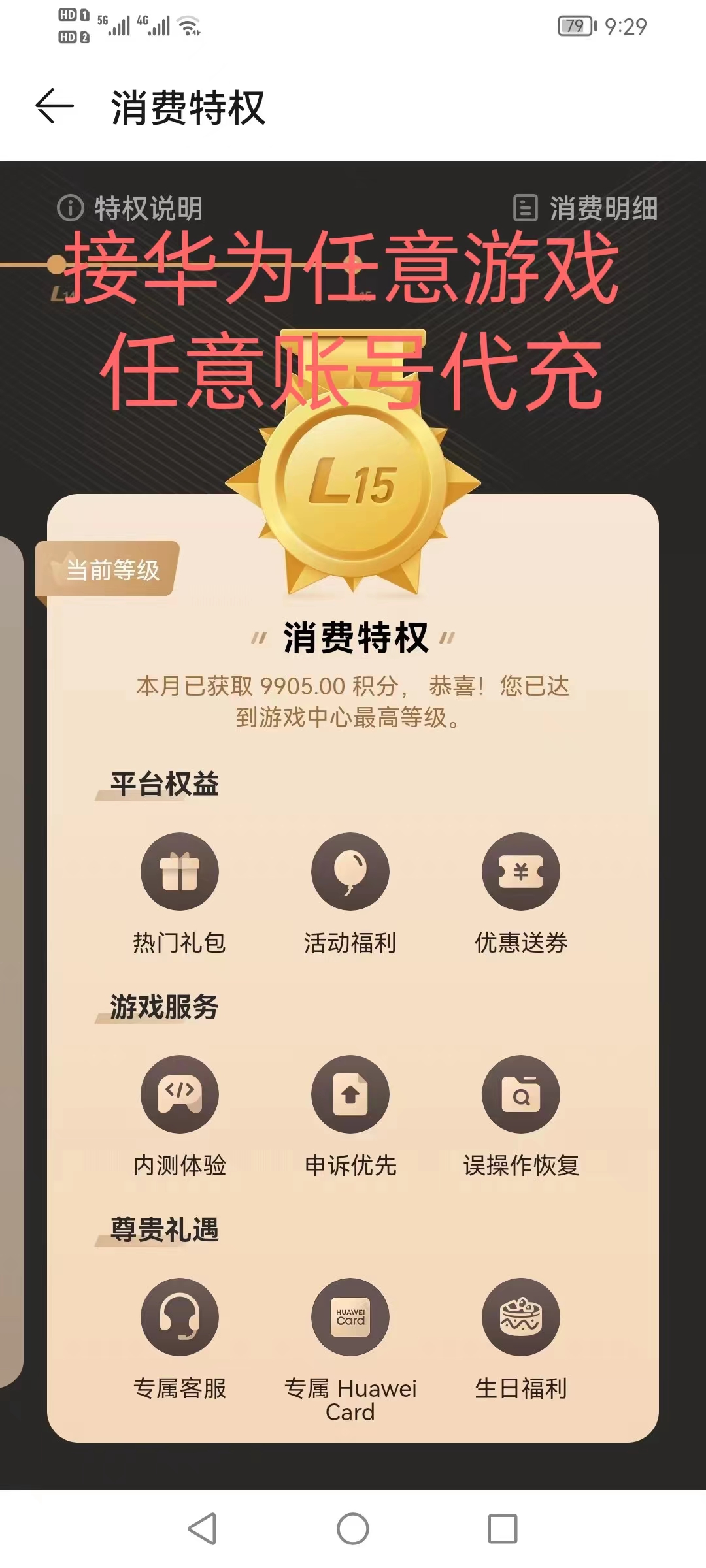Screen dimensions: 706x1568
Task: Open the 误操作恢复 folder-search icon
Action: coord(521,1094)
